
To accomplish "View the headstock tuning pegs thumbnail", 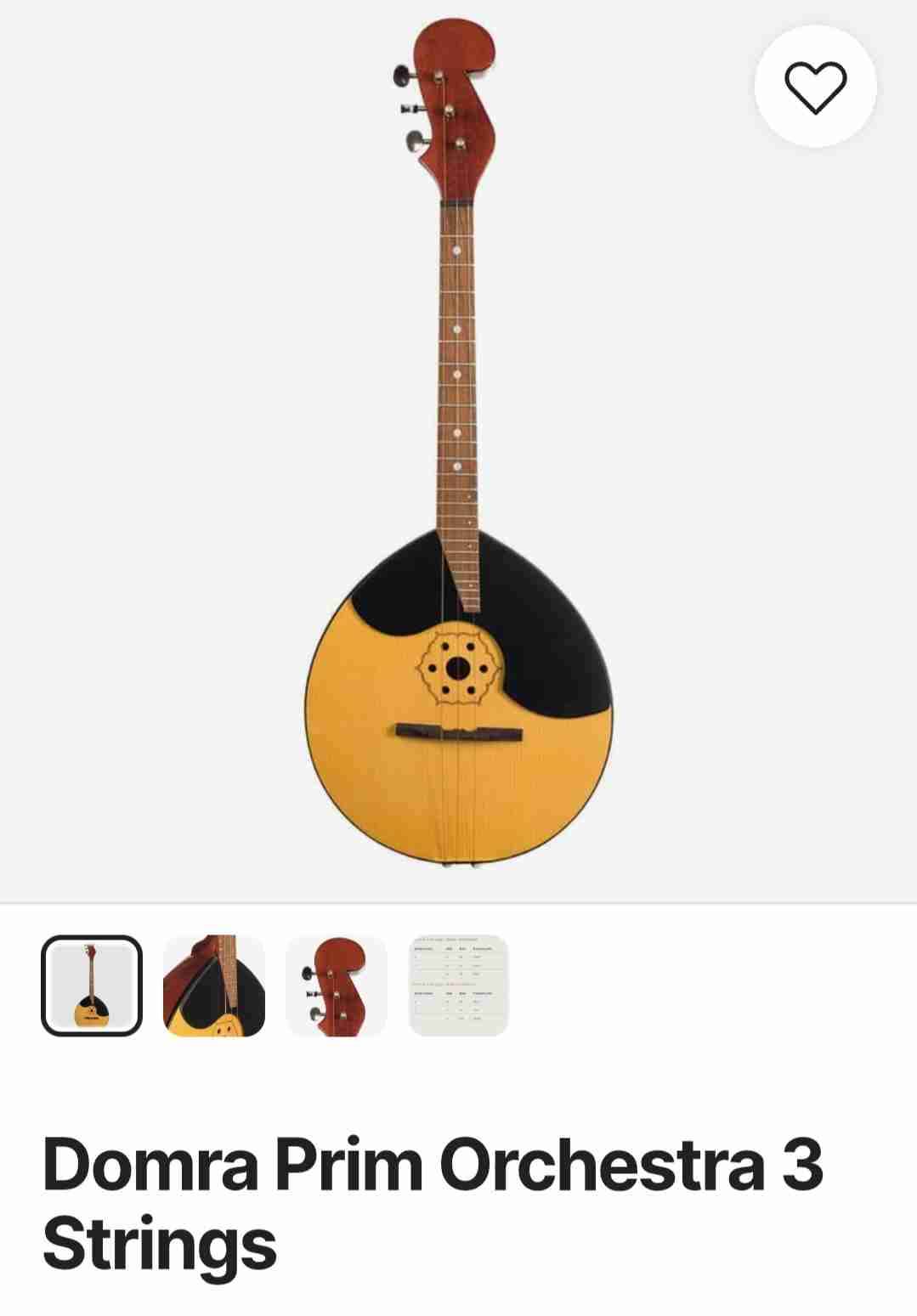I will (336, 986).
